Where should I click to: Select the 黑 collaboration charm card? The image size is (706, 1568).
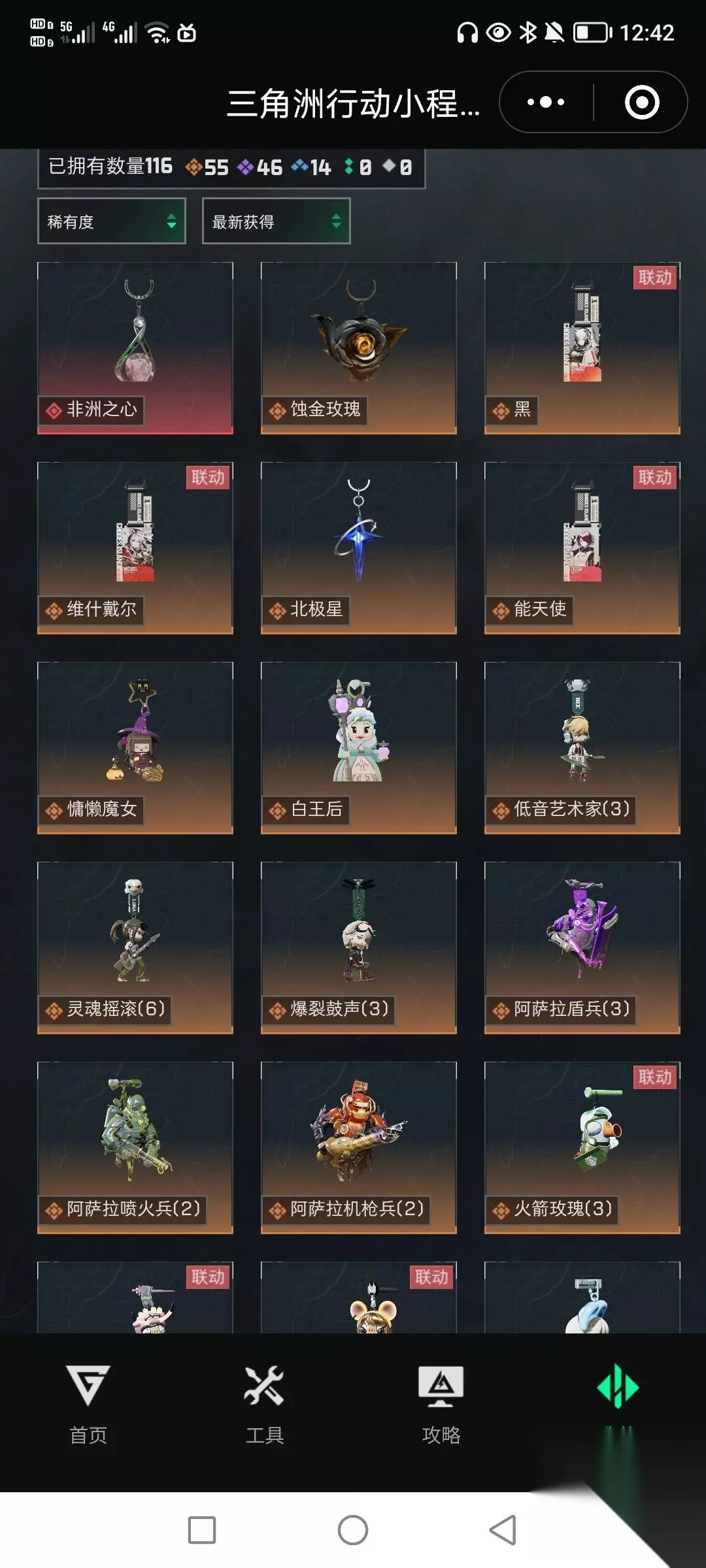582,348
